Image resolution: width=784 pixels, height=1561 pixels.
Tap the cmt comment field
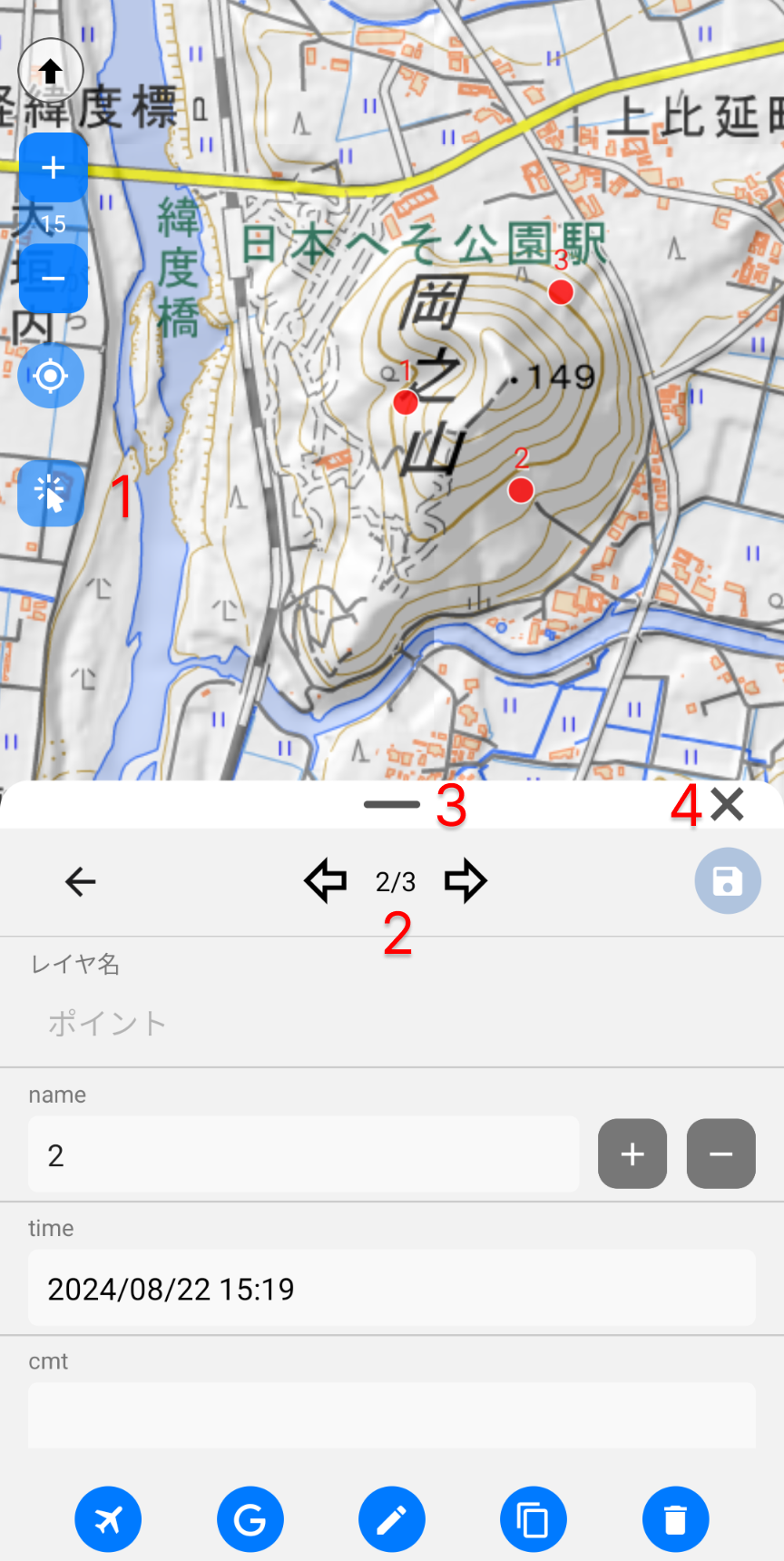coord(391,1414)
